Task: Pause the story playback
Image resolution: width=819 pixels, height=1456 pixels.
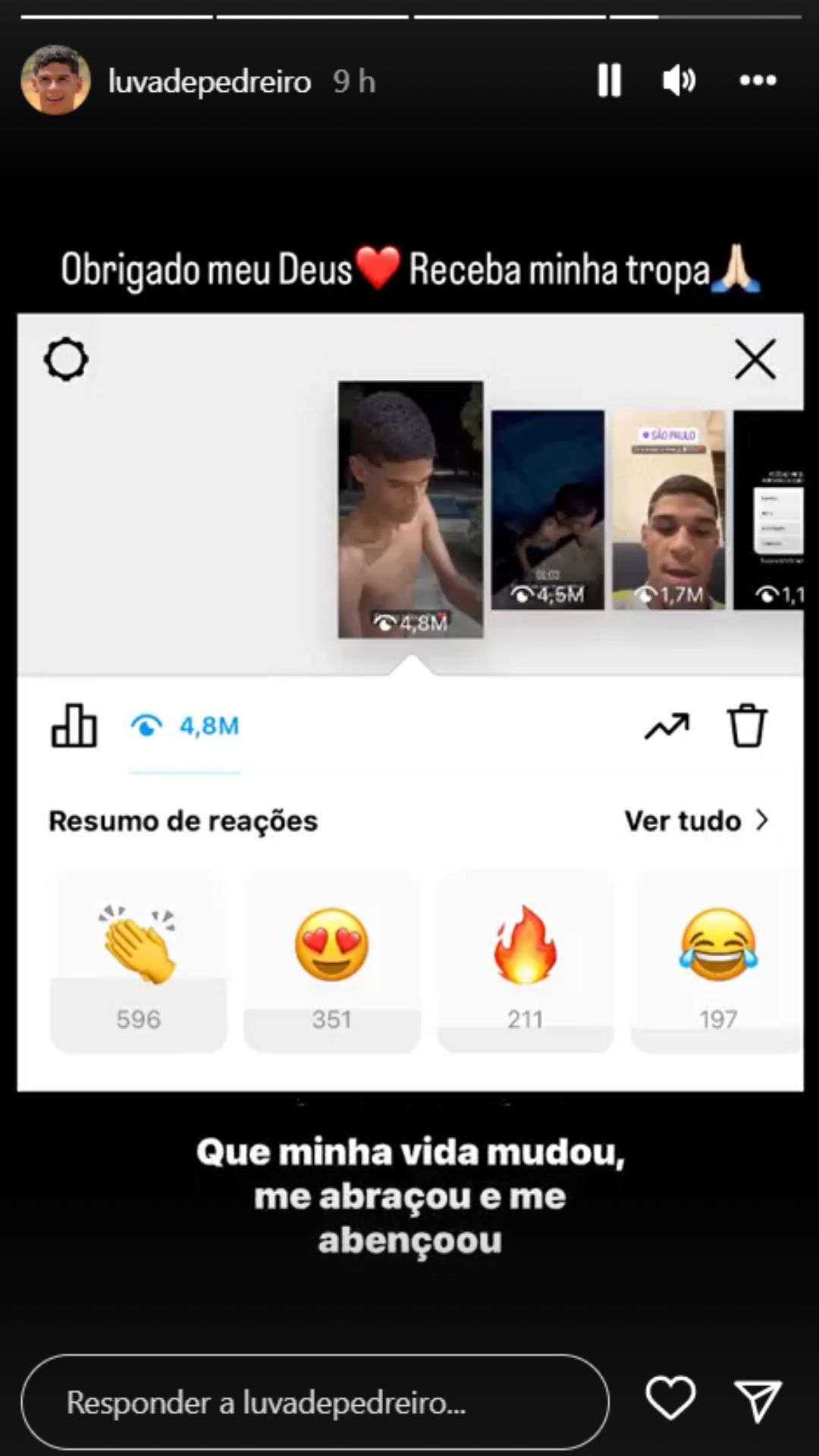Action: point(609,80)
